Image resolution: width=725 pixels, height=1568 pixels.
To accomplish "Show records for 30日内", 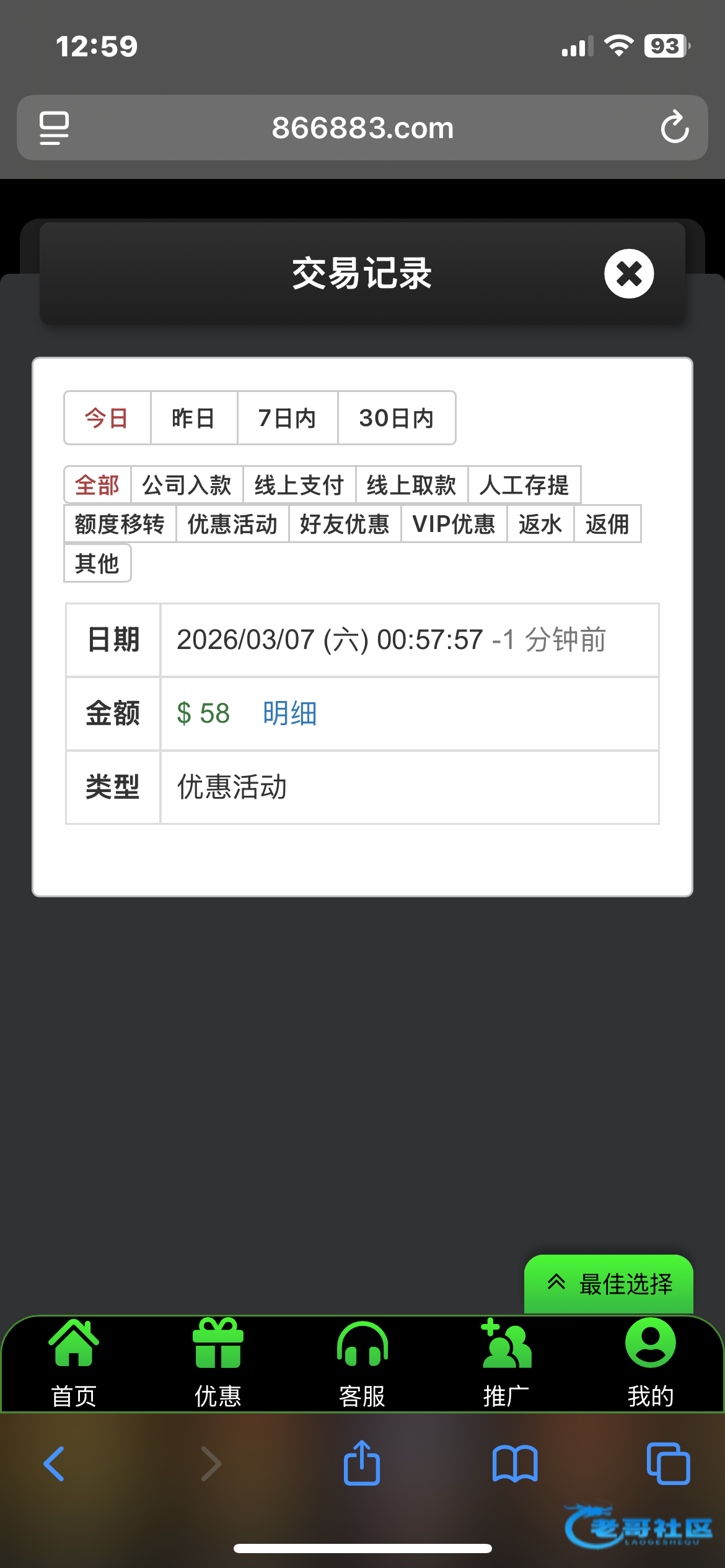I will click(397, 418).
